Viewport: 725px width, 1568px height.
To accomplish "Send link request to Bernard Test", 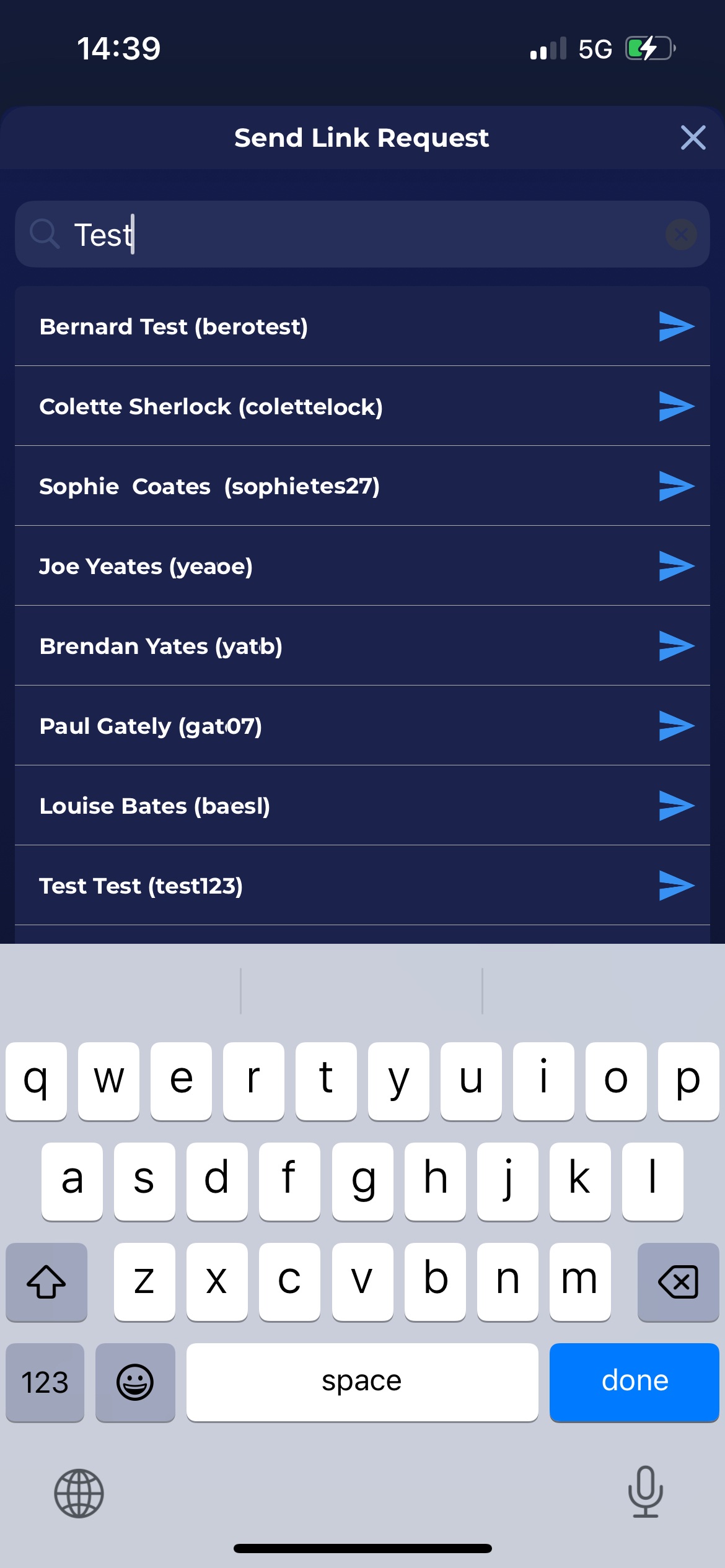I will (x=676, y=326).
